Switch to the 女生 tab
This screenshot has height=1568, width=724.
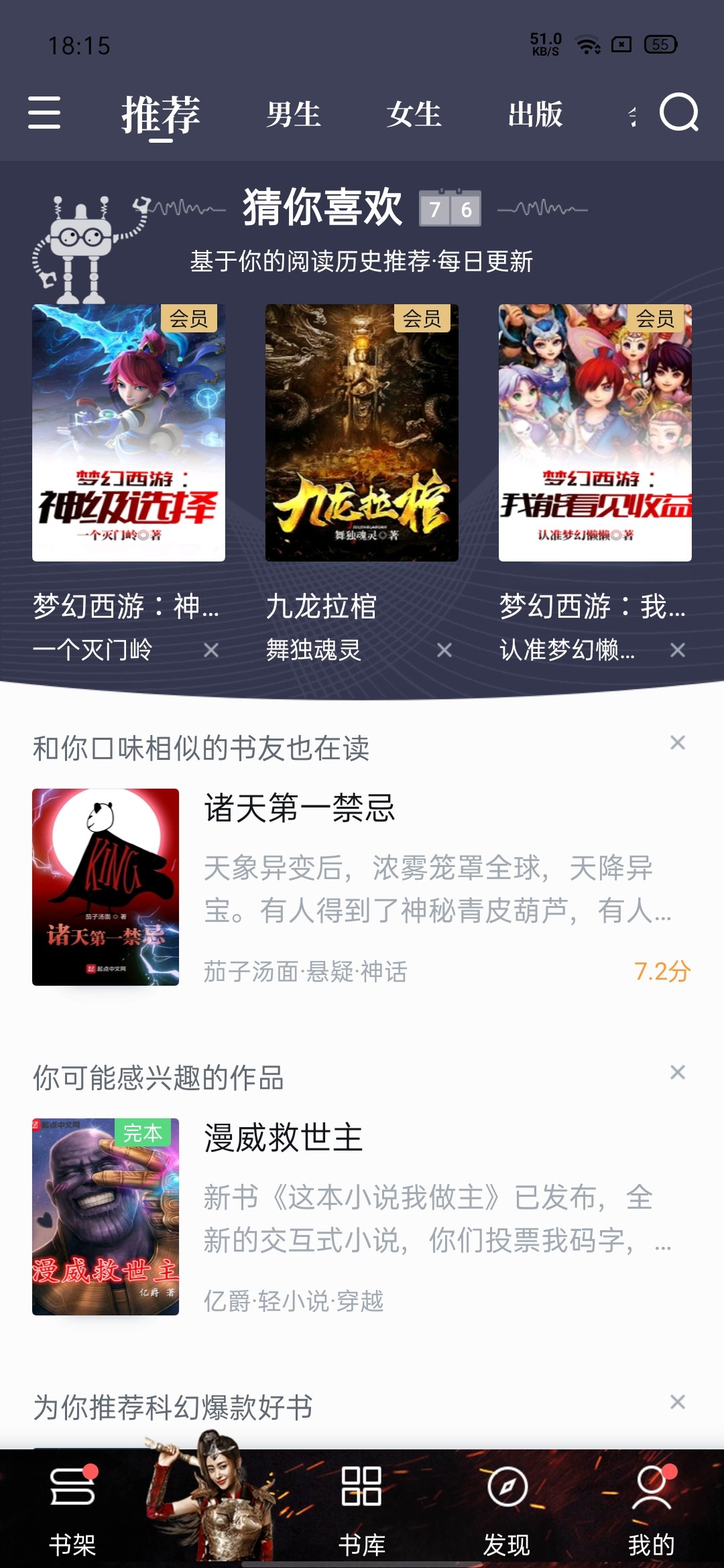414,114
